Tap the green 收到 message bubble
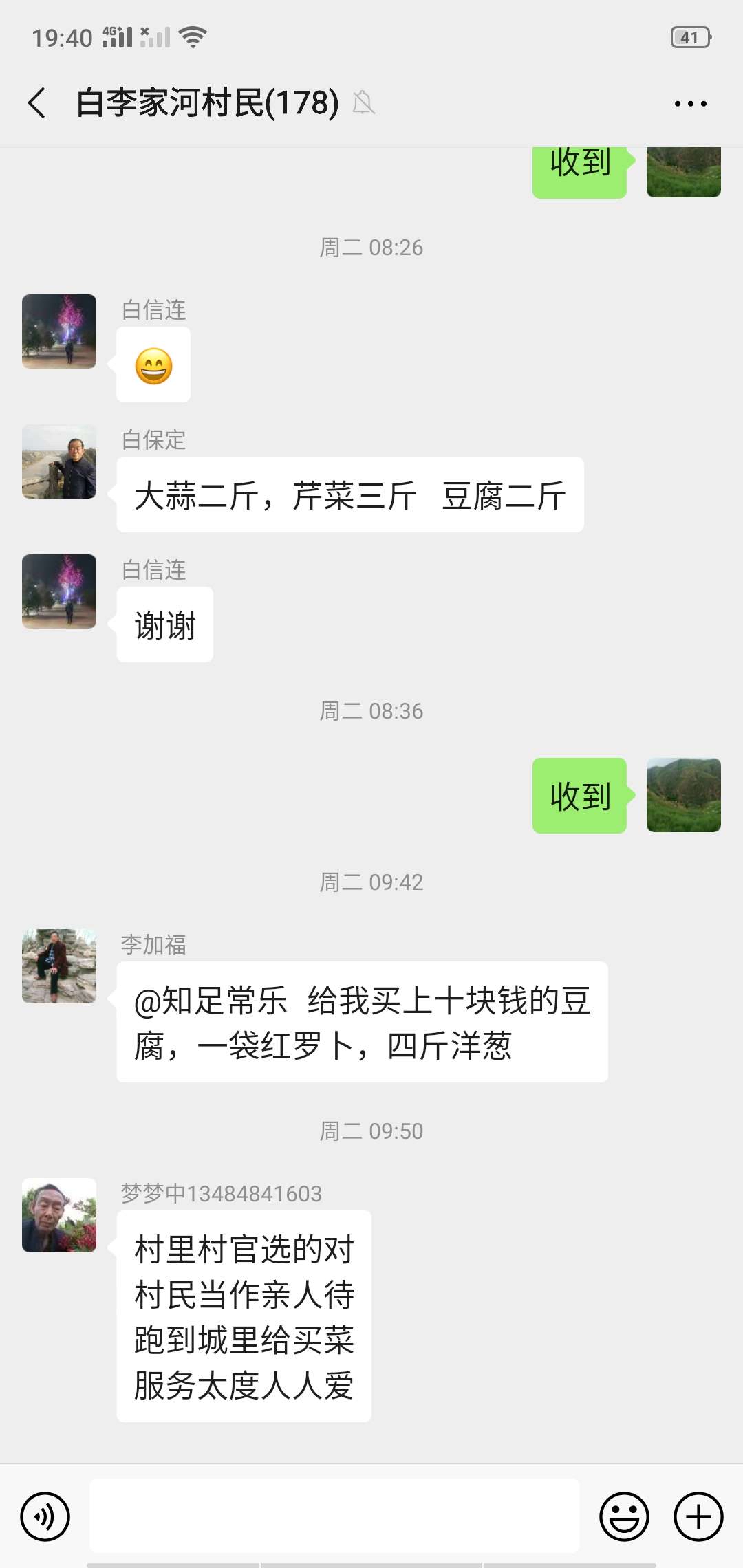Image resolution: width=743 pixels, height=1568 pixels. [579, 796]
